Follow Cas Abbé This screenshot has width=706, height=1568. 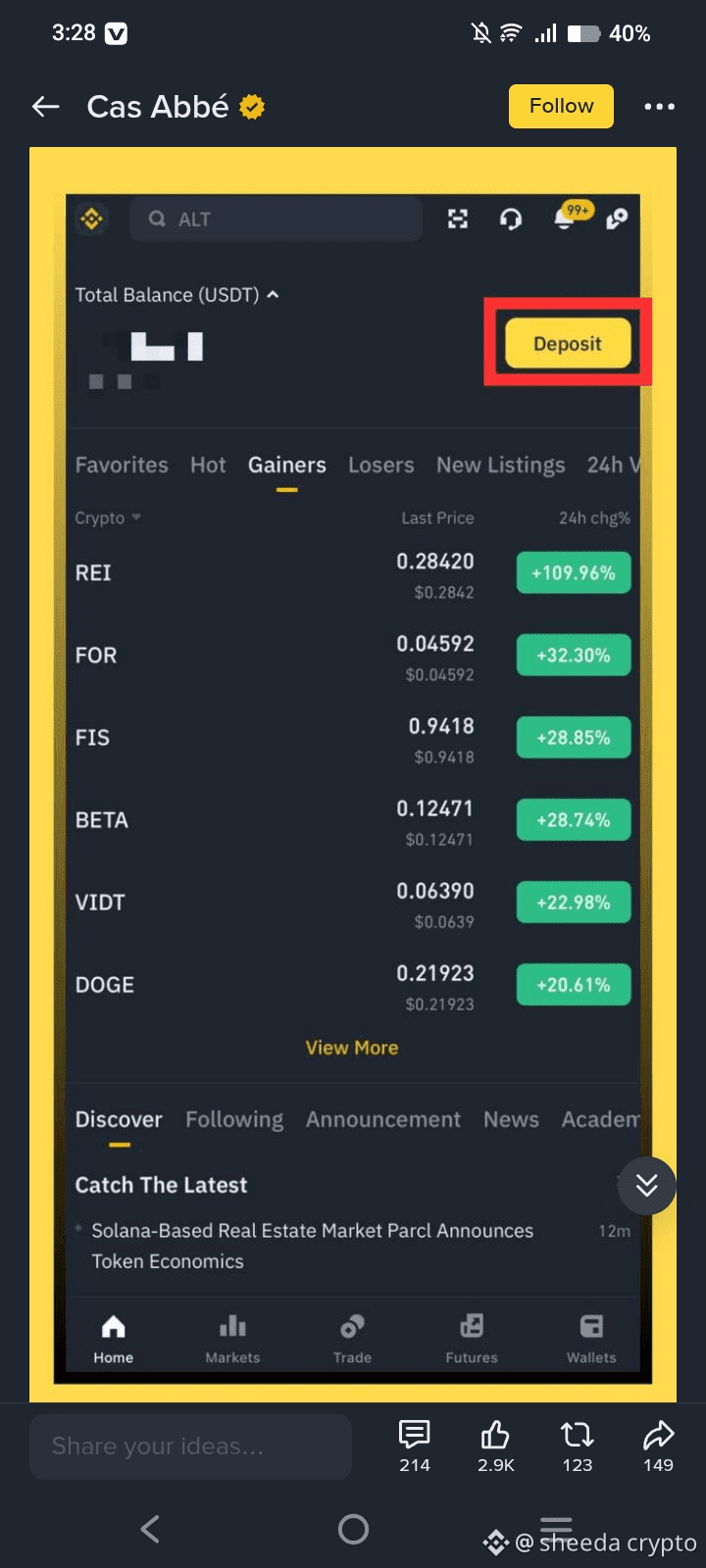[561, 106]
